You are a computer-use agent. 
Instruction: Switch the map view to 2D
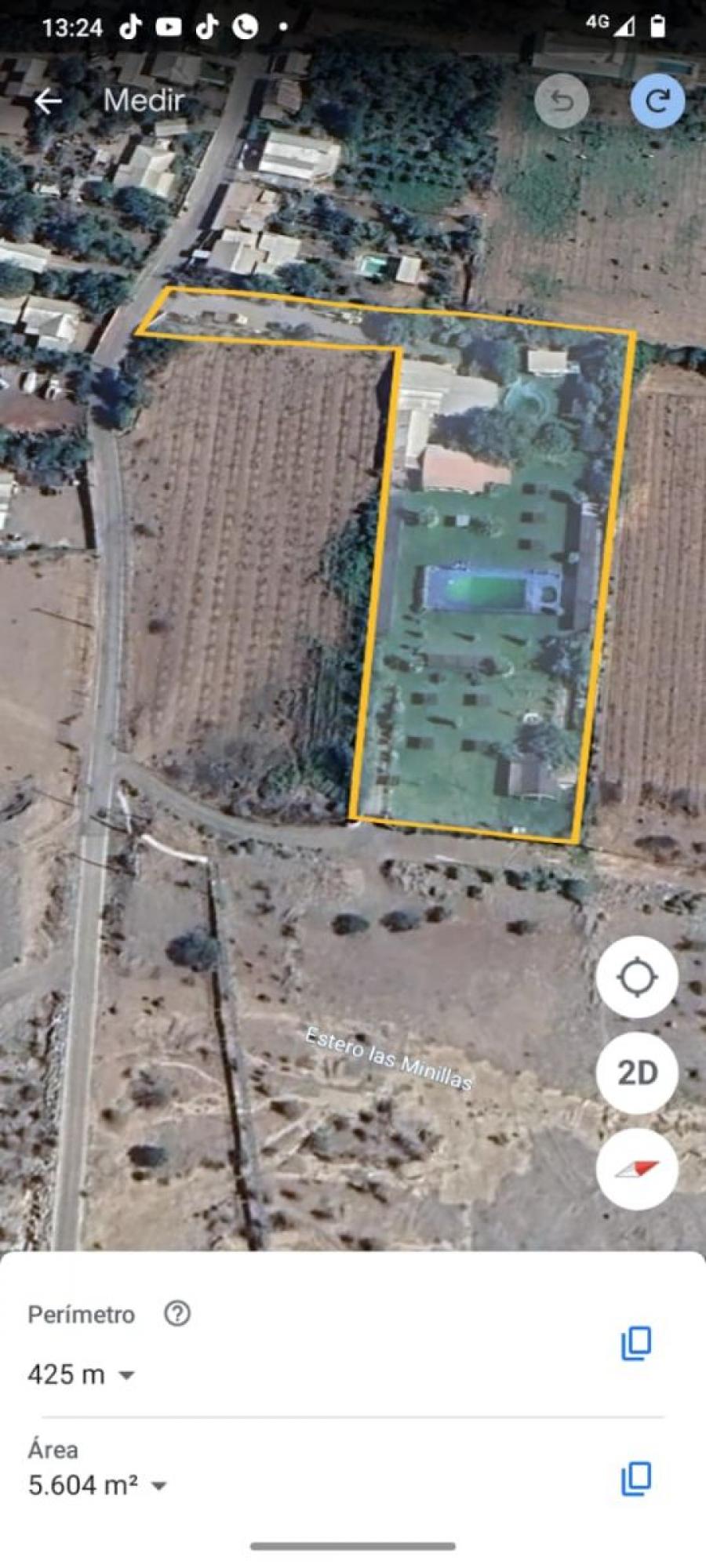pyautogui.click(x=637, y=1073)
